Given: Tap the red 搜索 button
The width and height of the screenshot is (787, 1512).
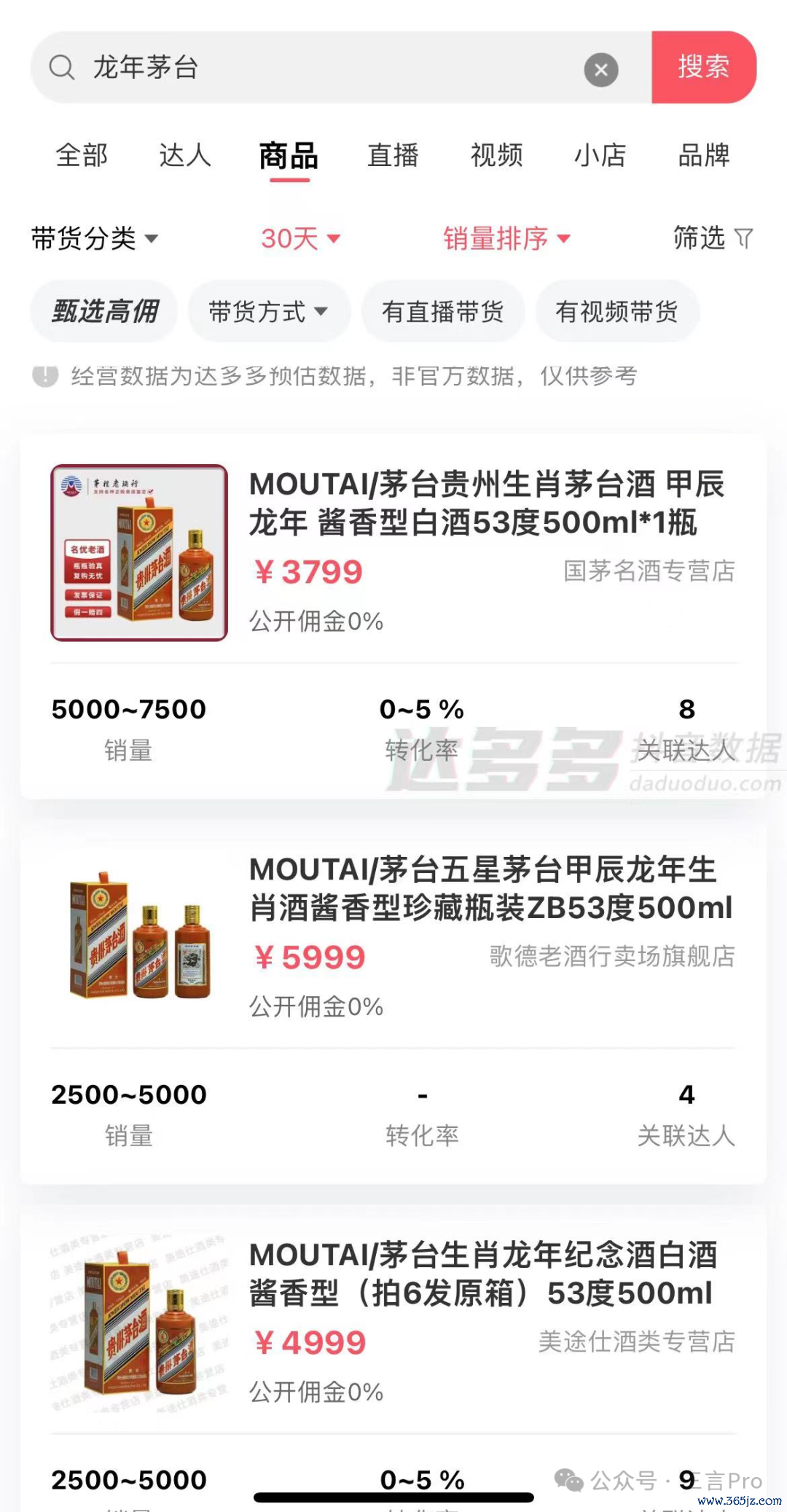Looking at the screenshot, I should coord(703,67).
